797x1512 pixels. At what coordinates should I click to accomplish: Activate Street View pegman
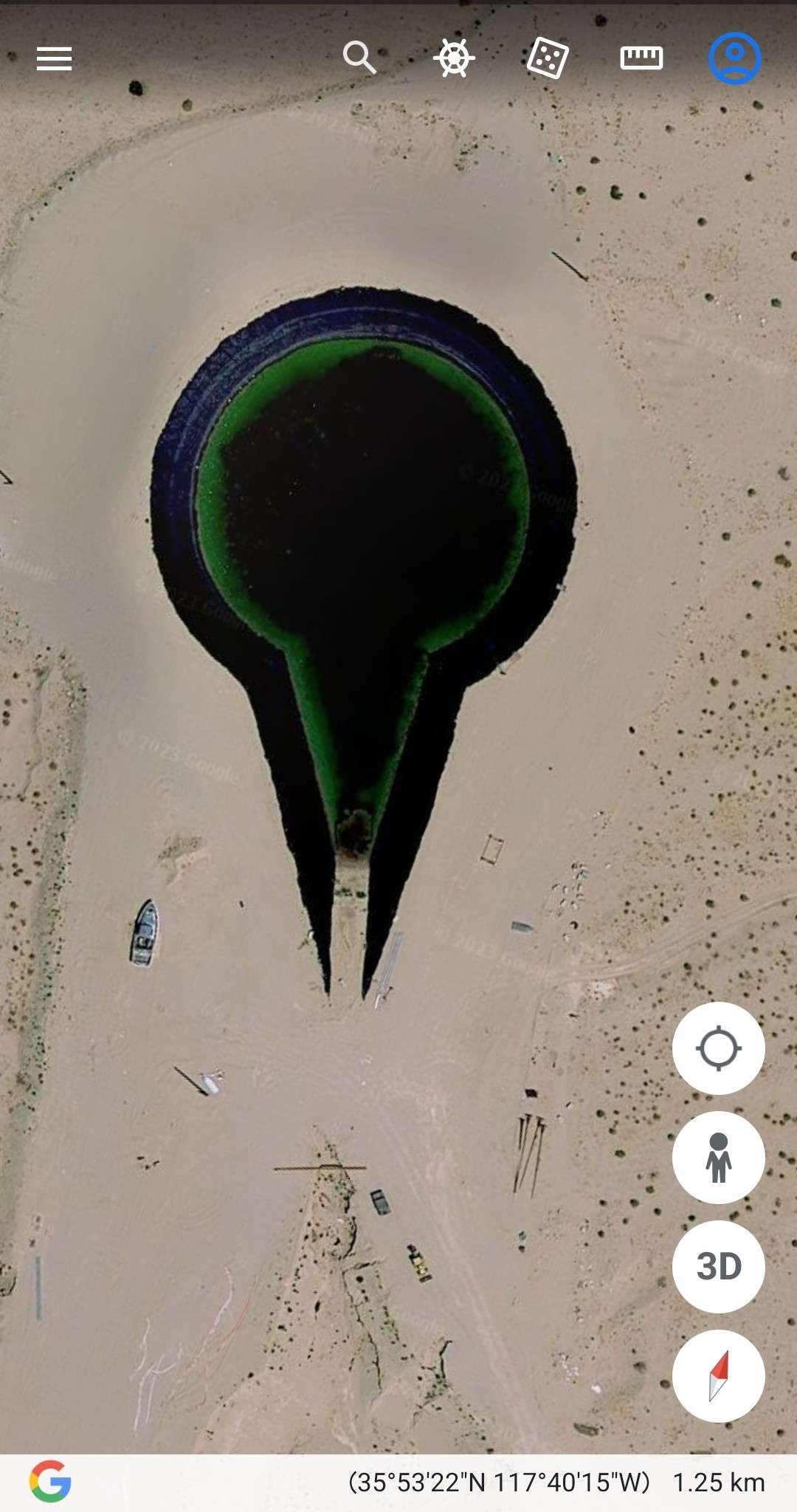[718, 1157]
